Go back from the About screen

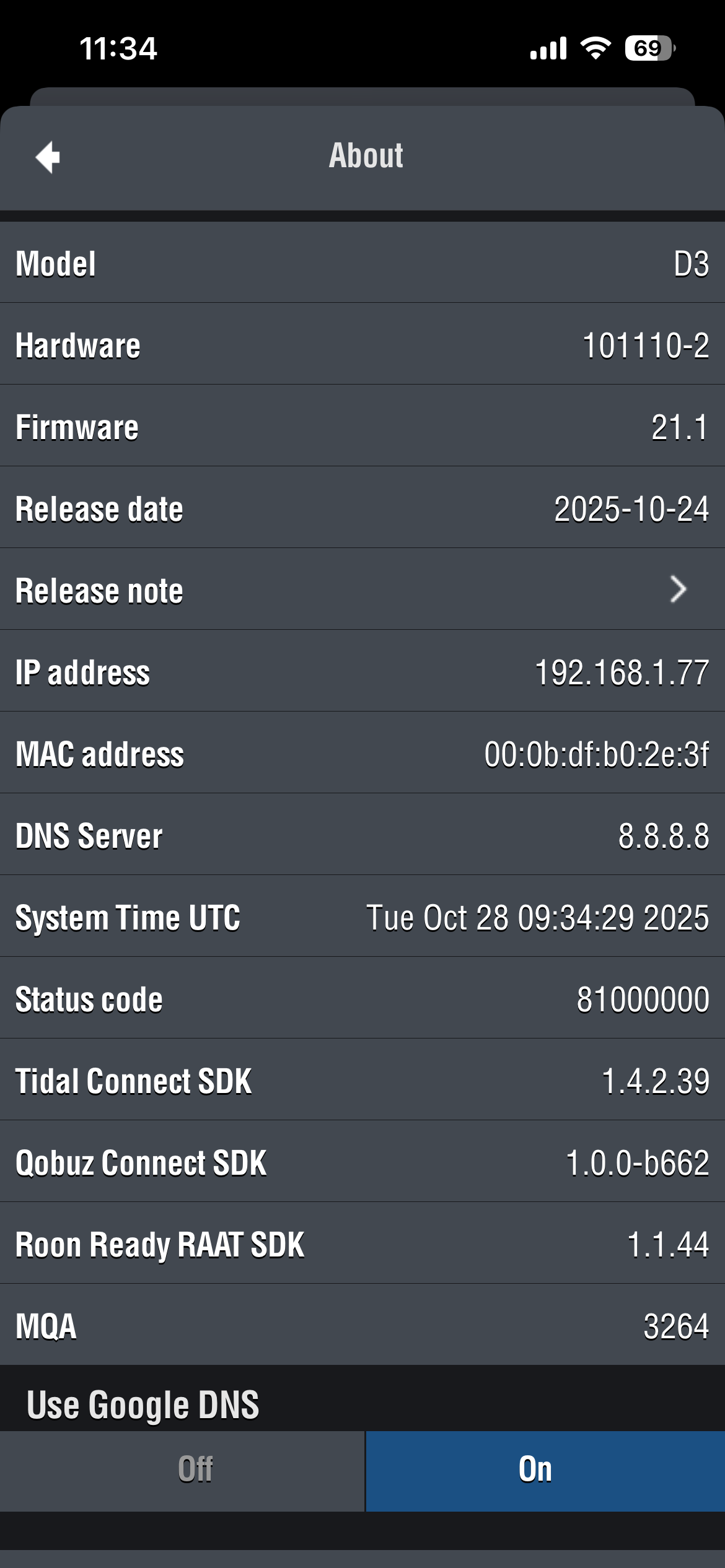(x=48, y=157)
